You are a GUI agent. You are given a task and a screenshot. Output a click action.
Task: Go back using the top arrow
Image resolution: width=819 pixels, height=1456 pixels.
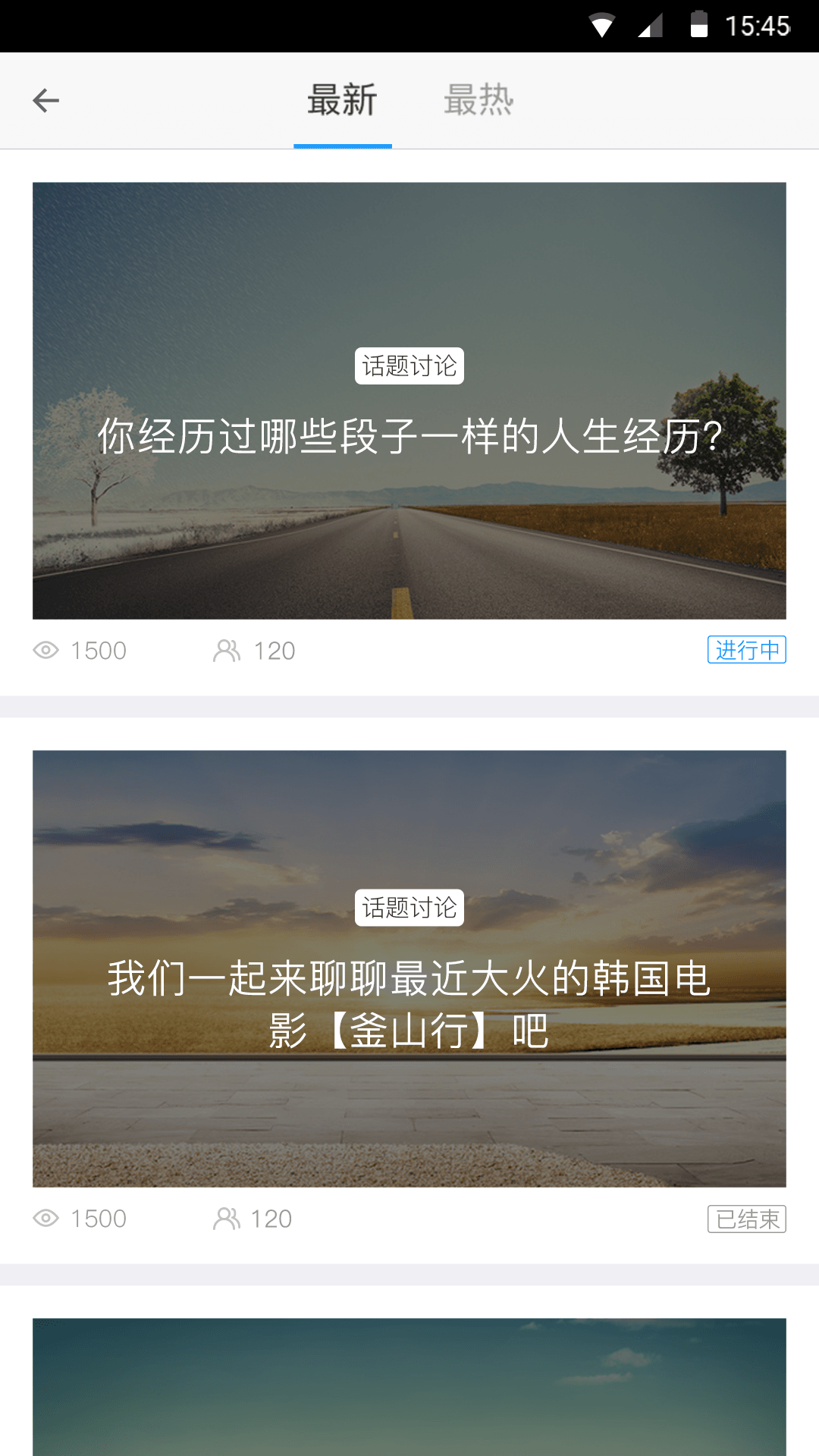point(46,100)
